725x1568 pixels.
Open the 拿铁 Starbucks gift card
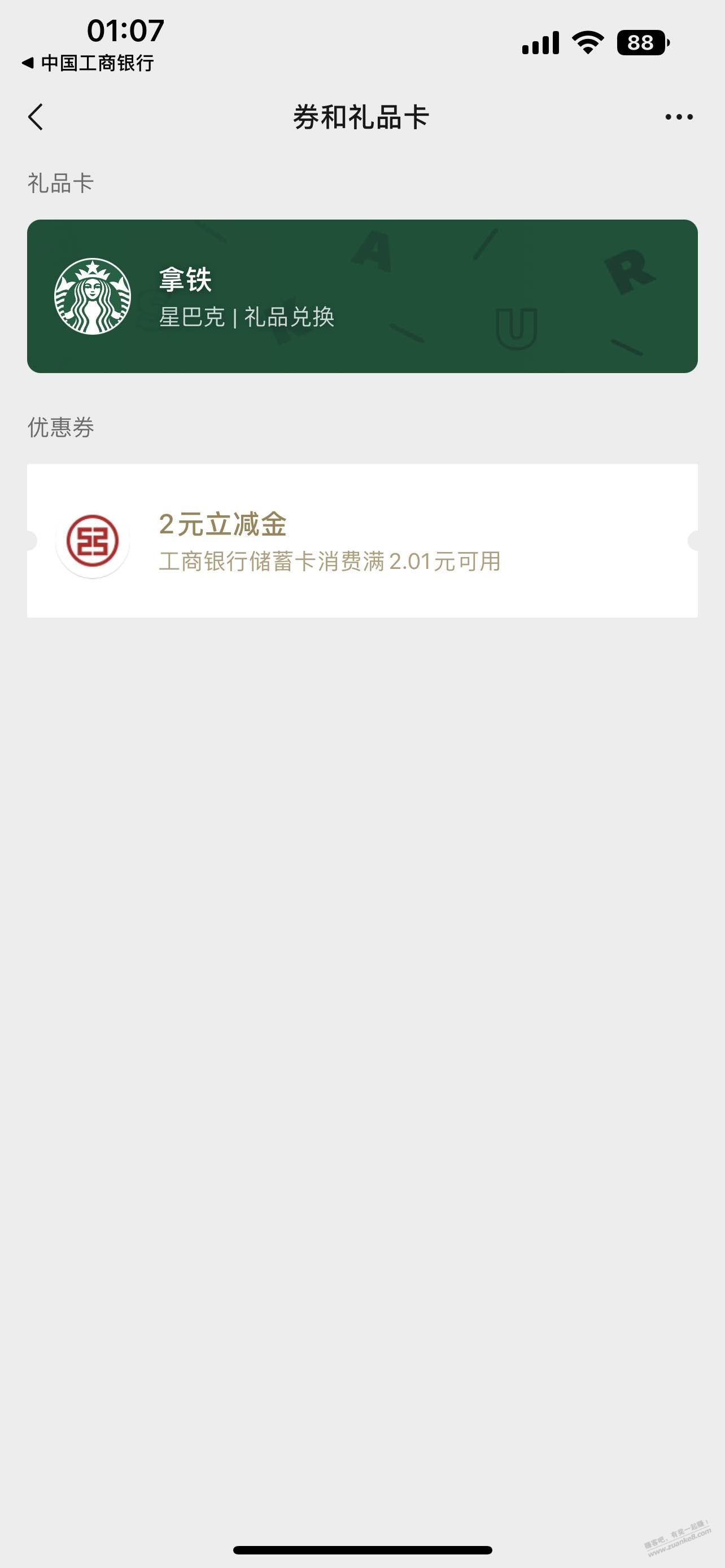[x=362, y=295]
